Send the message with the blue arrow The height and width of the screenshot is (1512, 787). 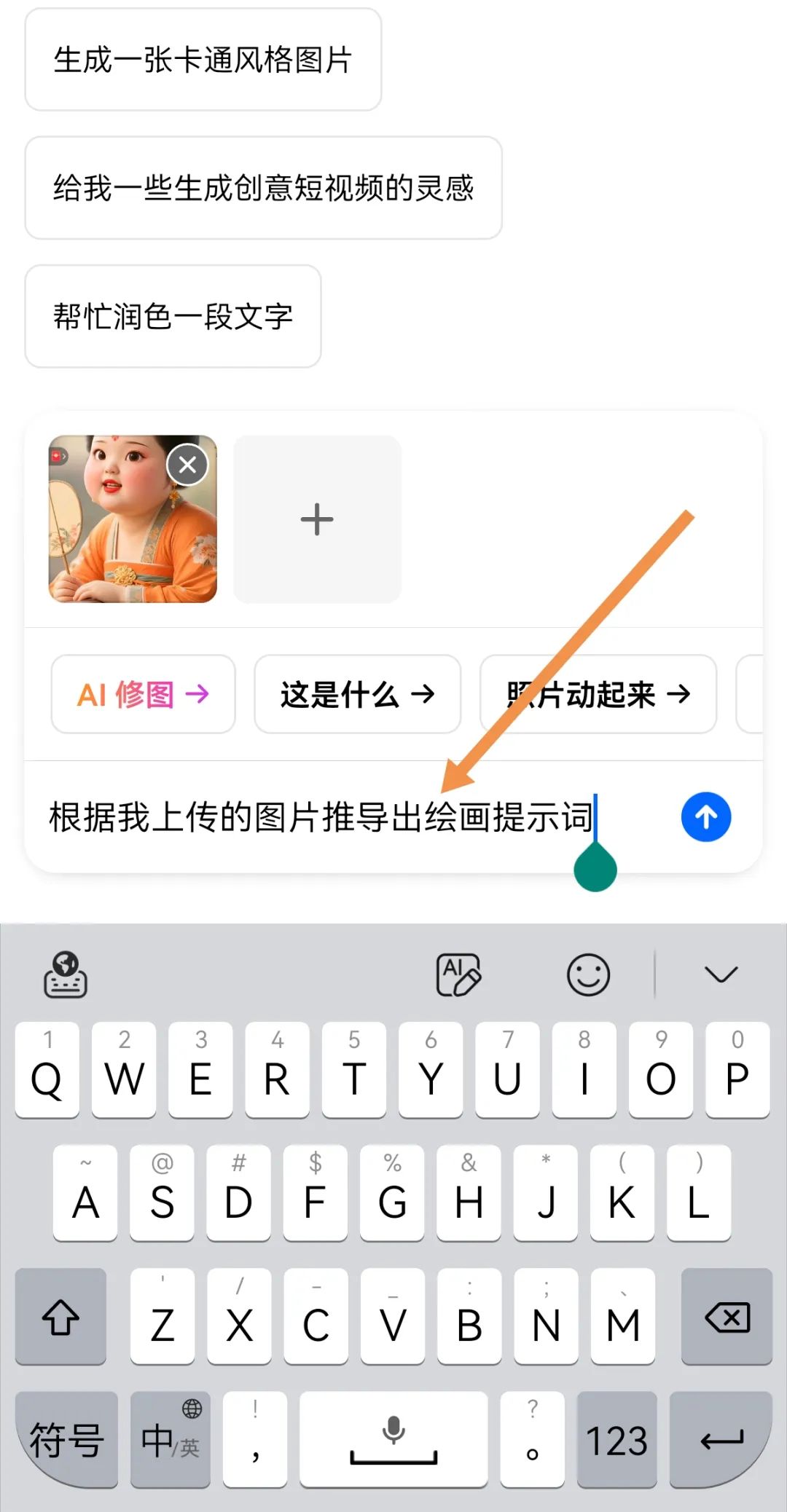(705, 817)
